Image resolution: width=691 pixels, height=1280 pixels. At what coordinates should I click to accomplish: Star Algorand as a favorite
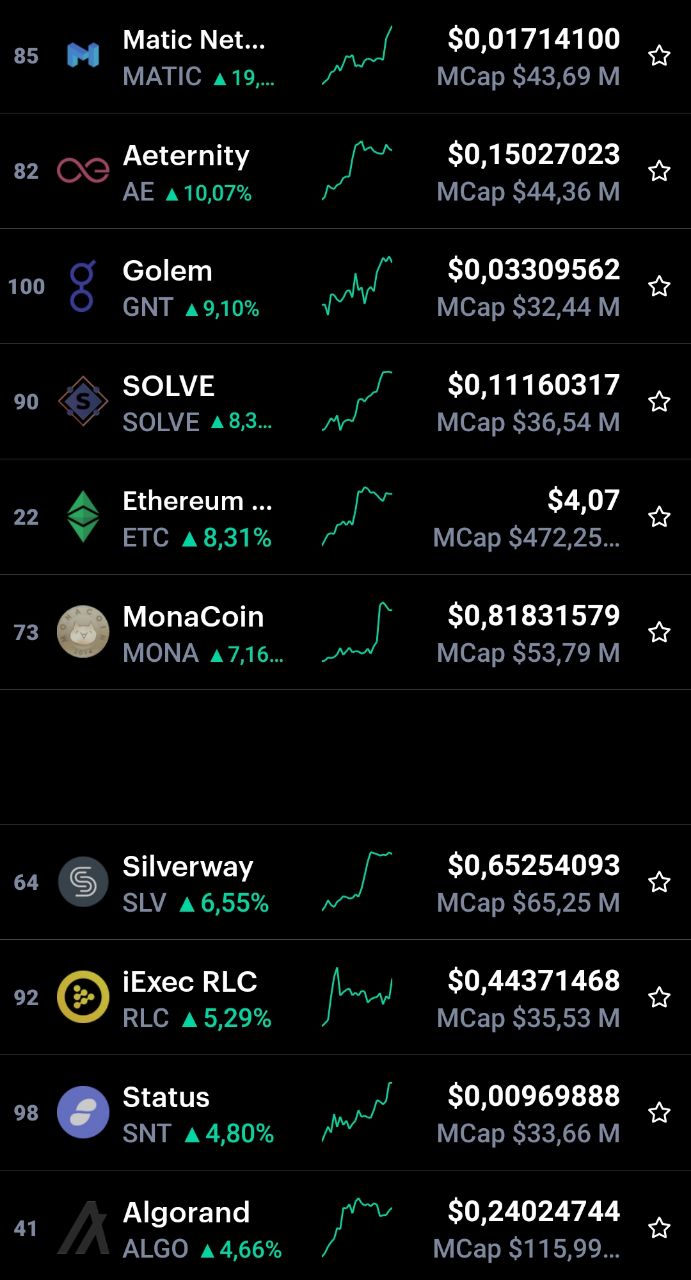tap(659, 1228)
